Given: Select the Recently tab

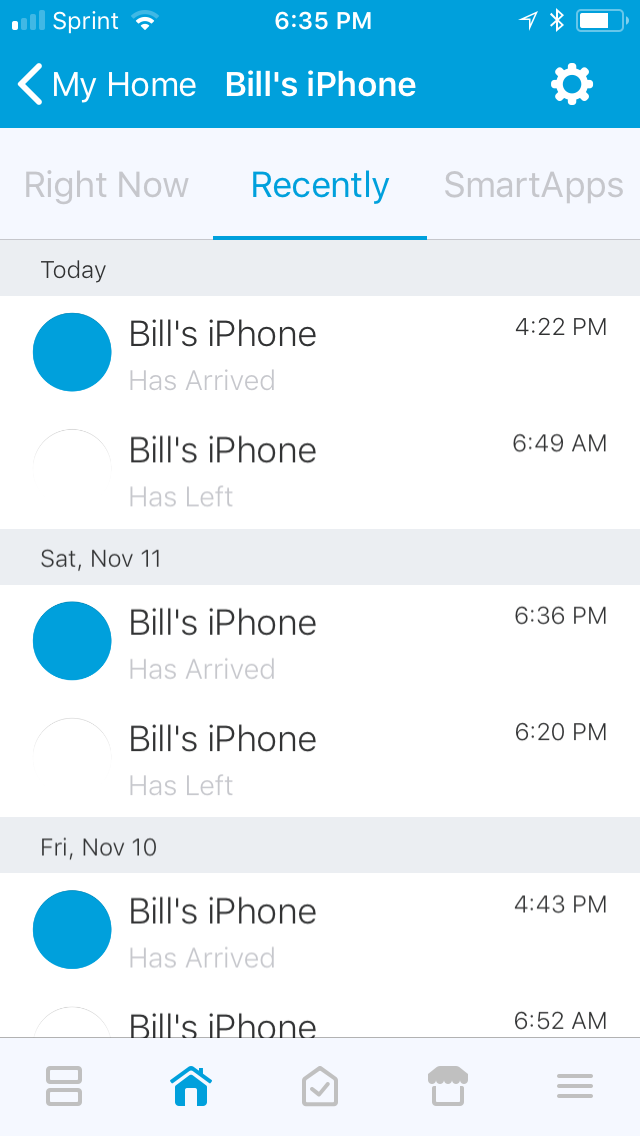Looking at the screenshot, I should pos(320,185).
